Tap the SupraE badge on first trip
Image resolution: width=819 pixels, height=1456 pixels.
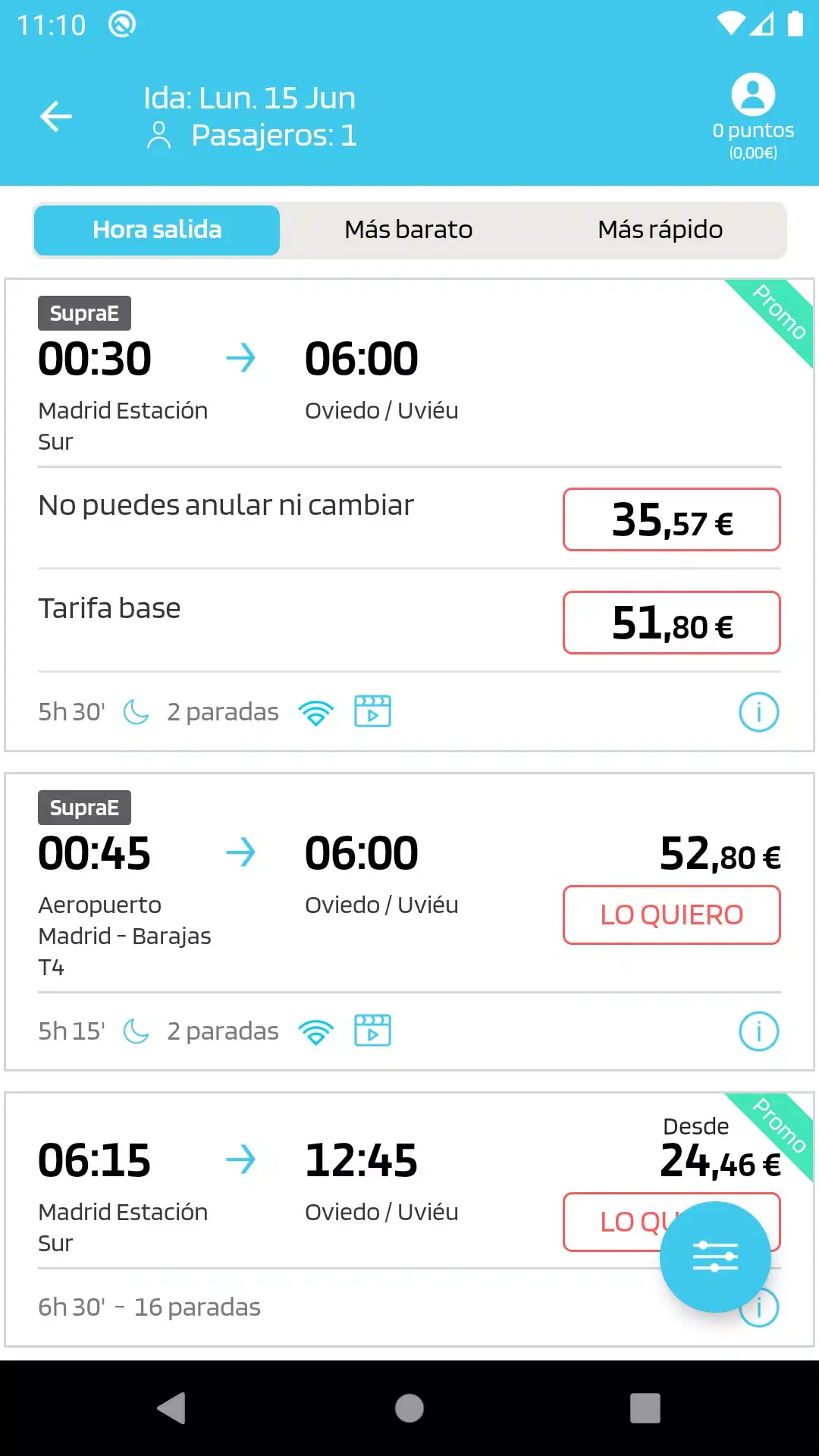(x=84, y=312)
